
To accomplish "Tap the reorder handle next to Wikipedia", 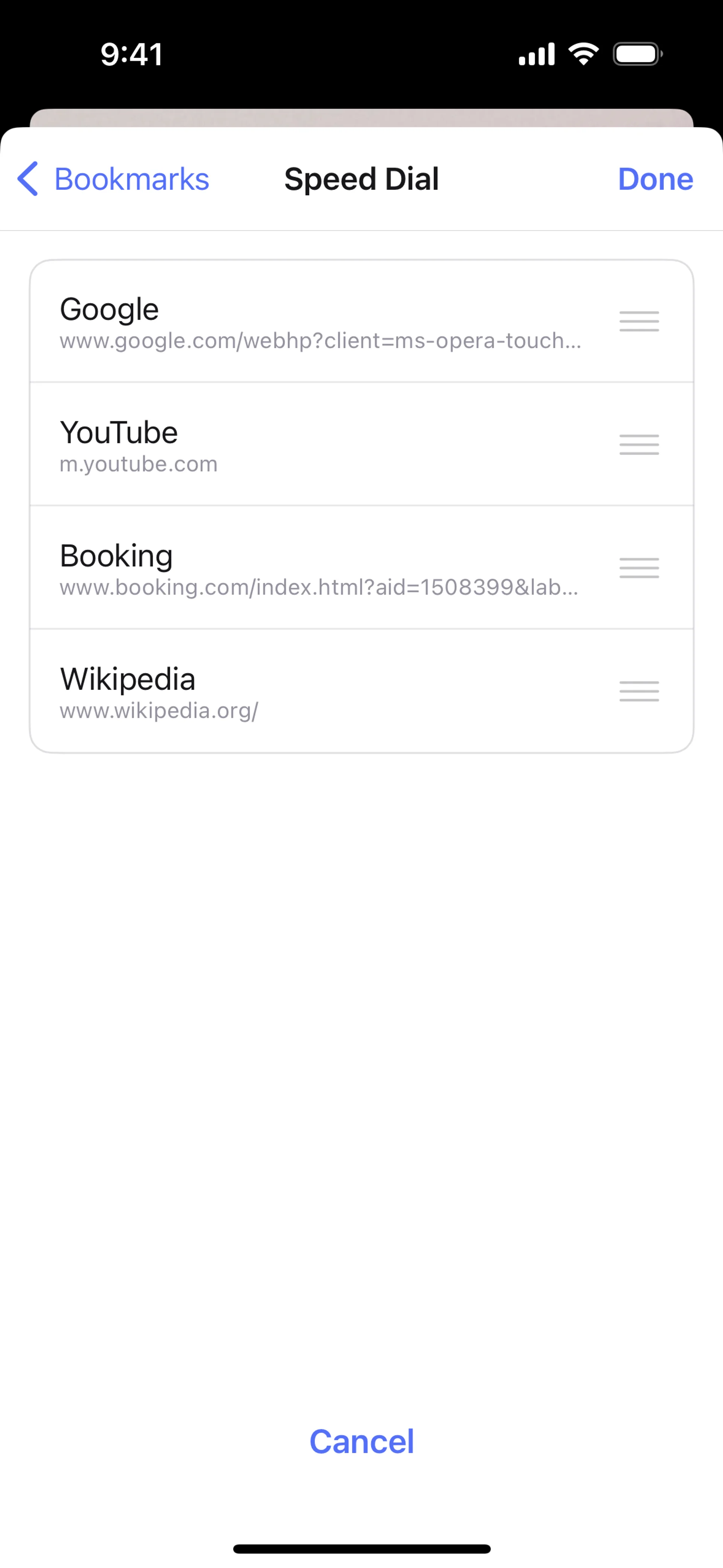I will (x=638, y=691).
